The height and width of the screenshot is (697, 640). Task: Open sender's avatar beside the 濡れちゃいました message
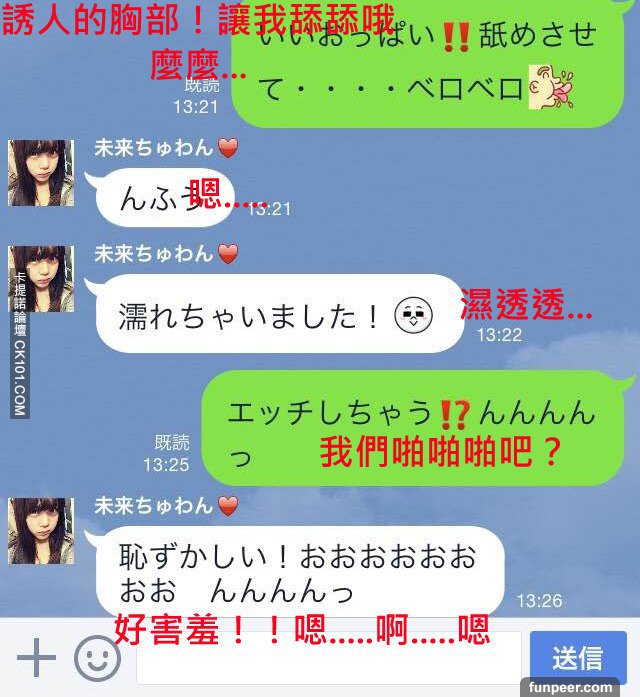[x=41, y=279]
